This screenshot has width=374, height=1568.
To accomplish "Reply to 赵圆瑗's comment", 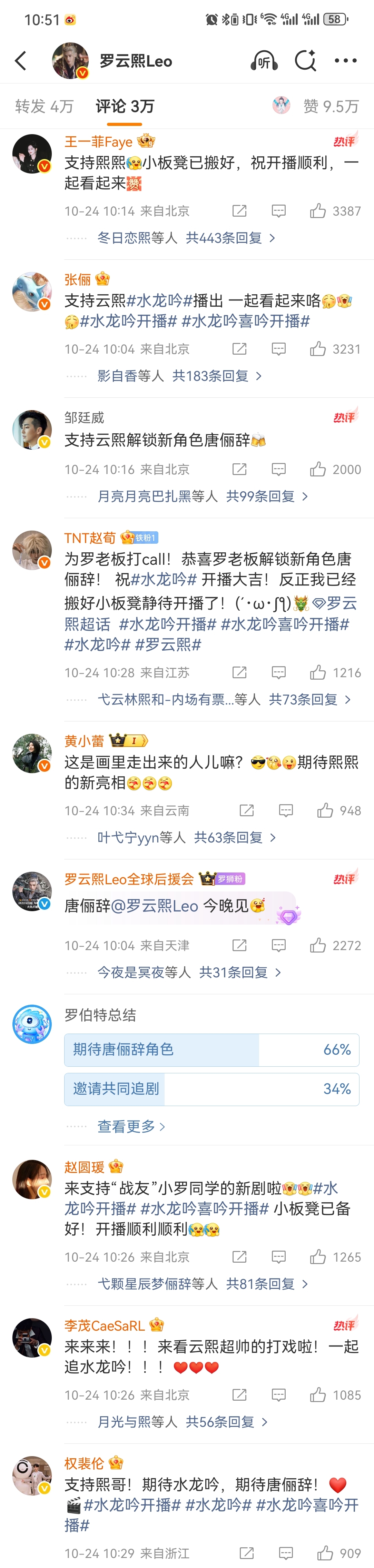I will coord(278,1257).
